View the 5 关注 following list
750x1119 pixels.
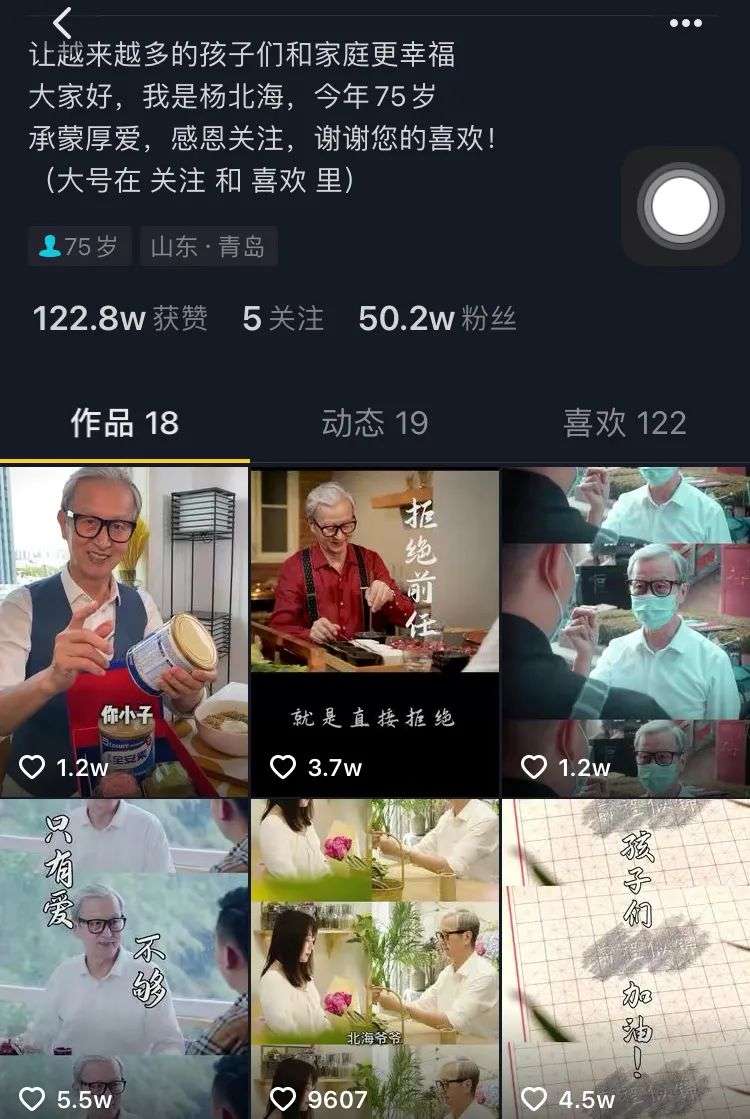coord(283,319)
